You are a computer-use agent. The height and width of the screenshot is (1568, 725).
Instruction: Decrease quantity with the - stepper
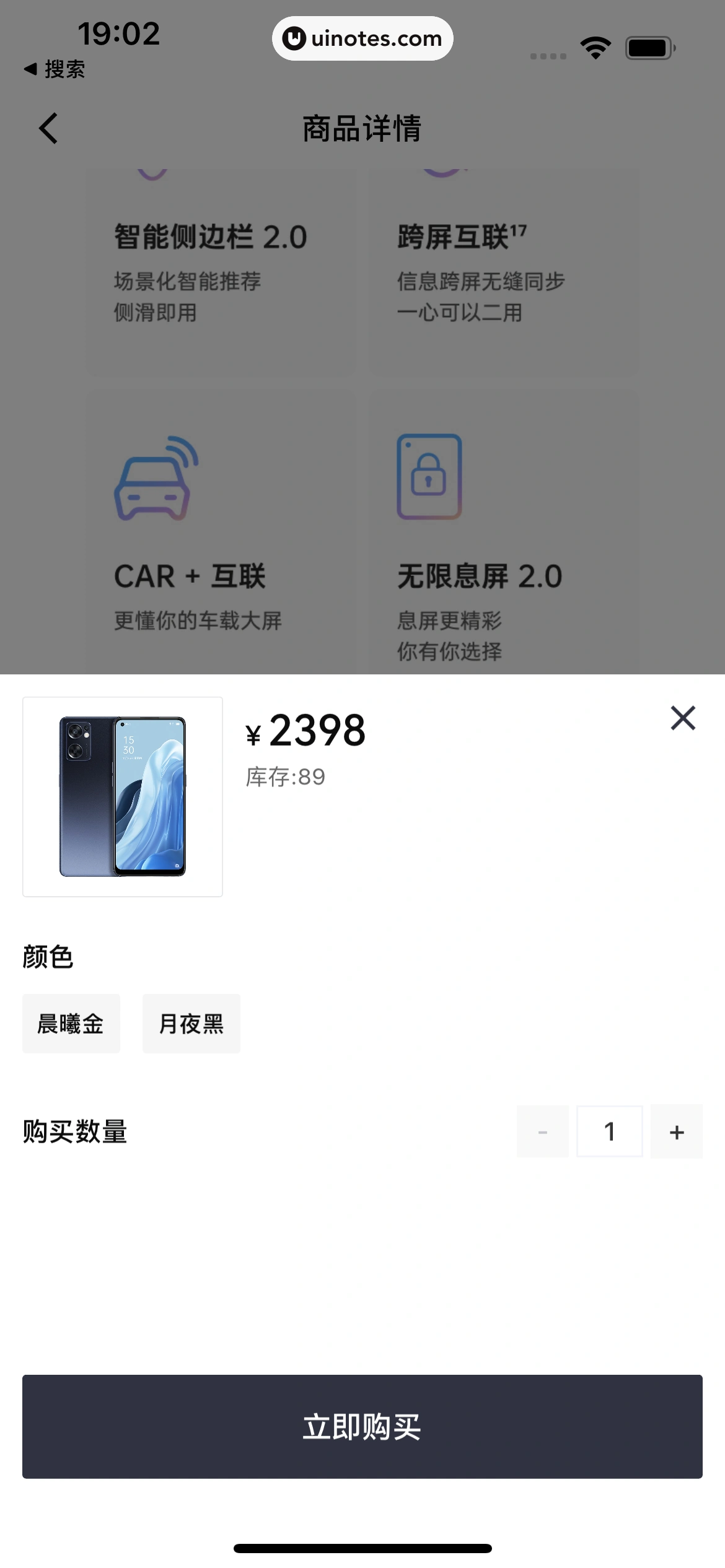542,1131
